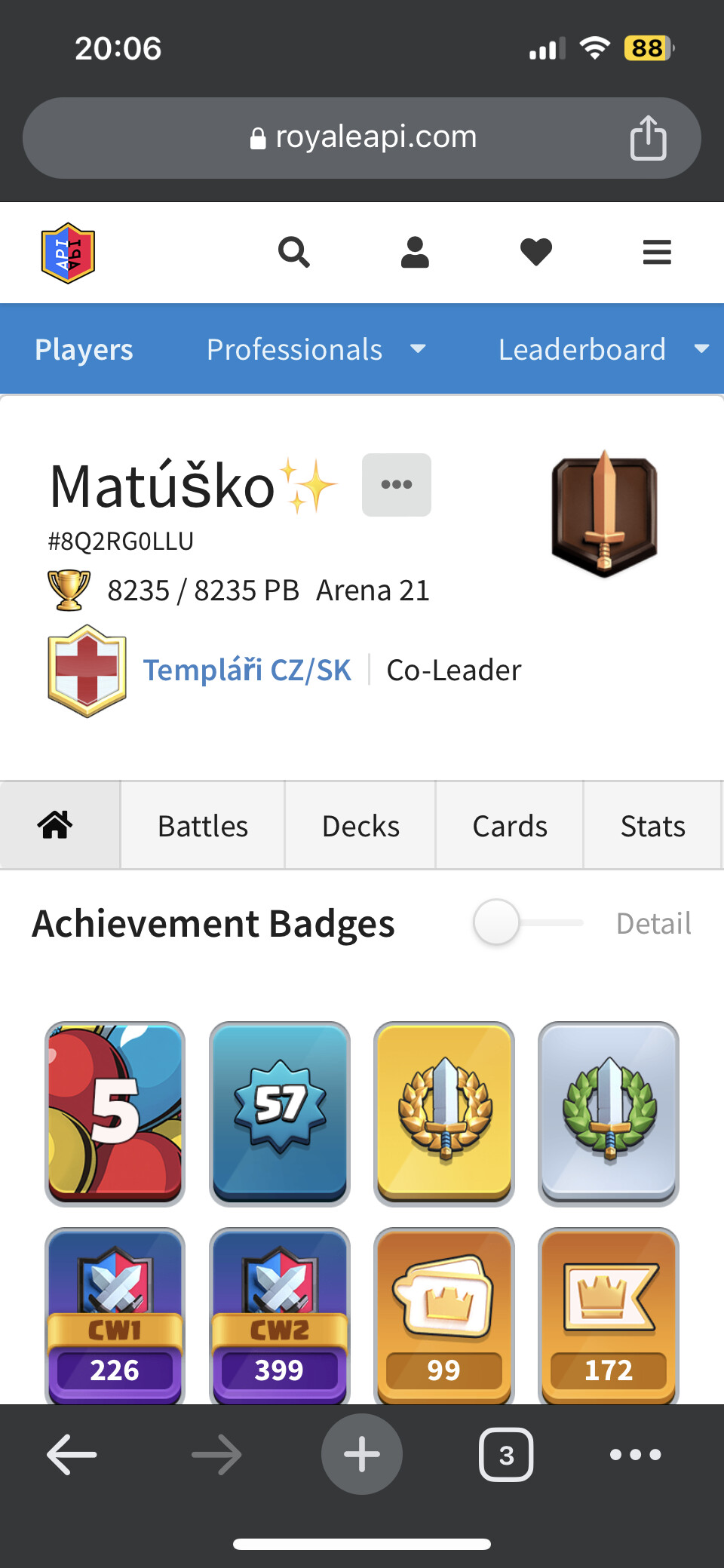Open the Templáři CZ/SK clan link
Screen dimensions: 724x1568
click(247, 670)
